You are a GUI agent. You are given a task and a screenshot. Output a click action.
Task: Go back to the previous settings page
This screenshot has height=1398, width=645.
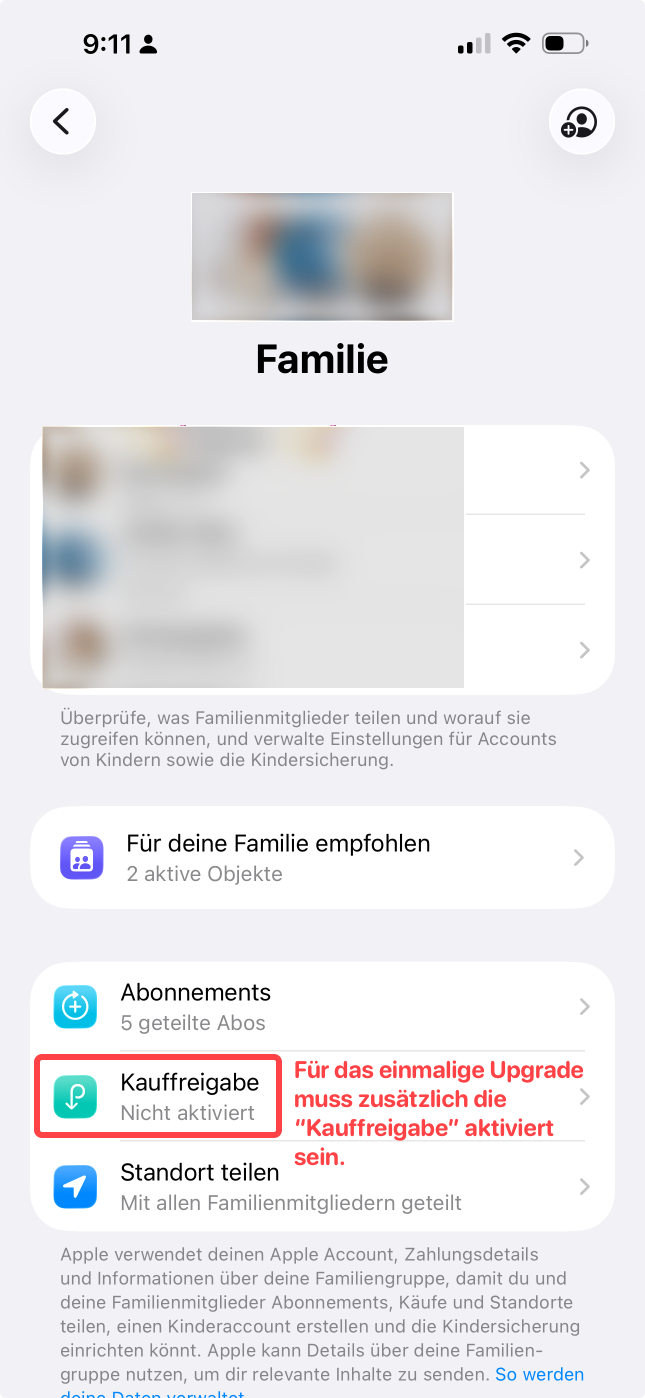point(62,122)
